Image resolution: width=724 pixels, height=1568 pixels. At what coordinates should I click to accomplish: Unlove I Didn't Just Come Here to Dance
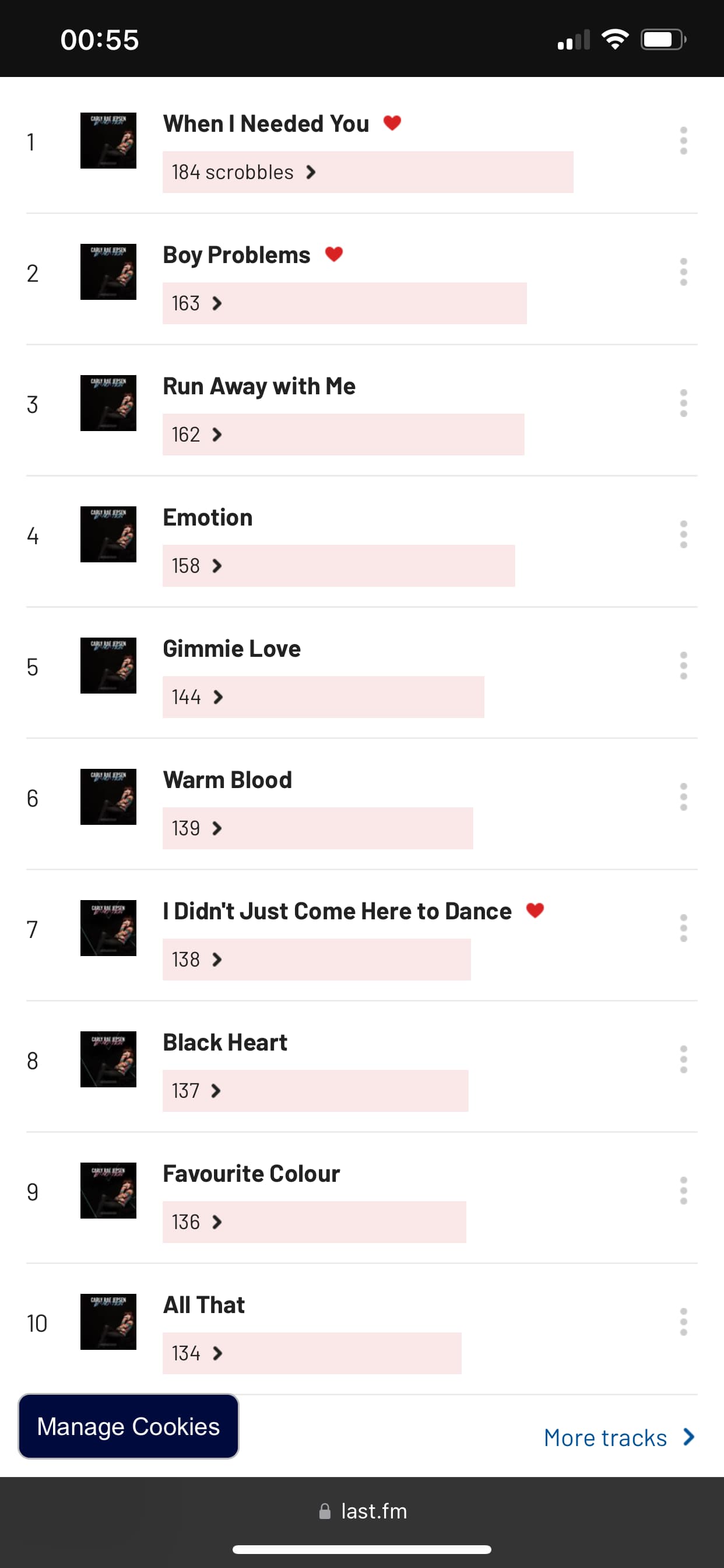[535, 910]
